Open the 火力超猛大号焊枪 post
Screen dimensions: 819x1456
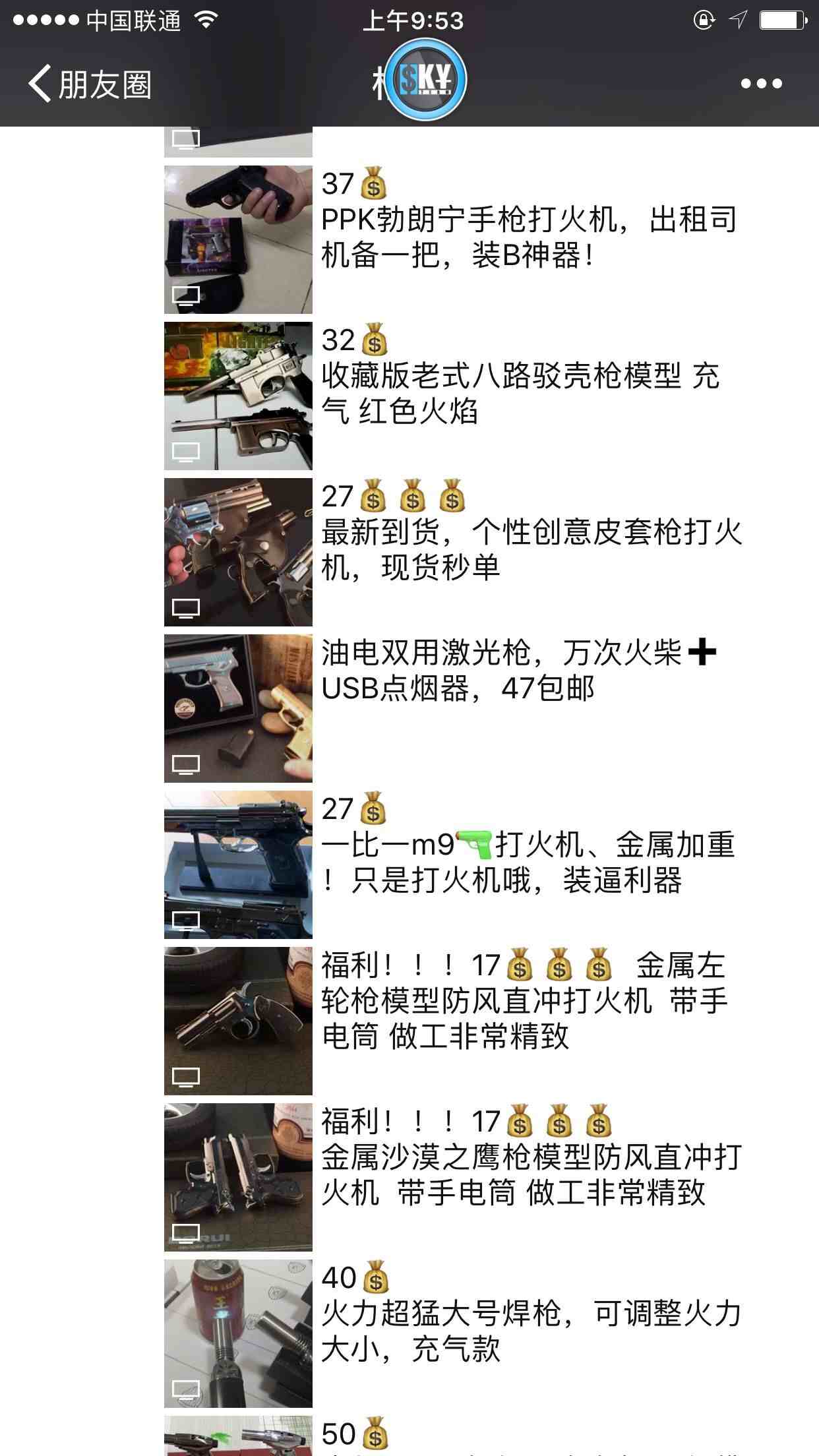(x=237, y=1333)
